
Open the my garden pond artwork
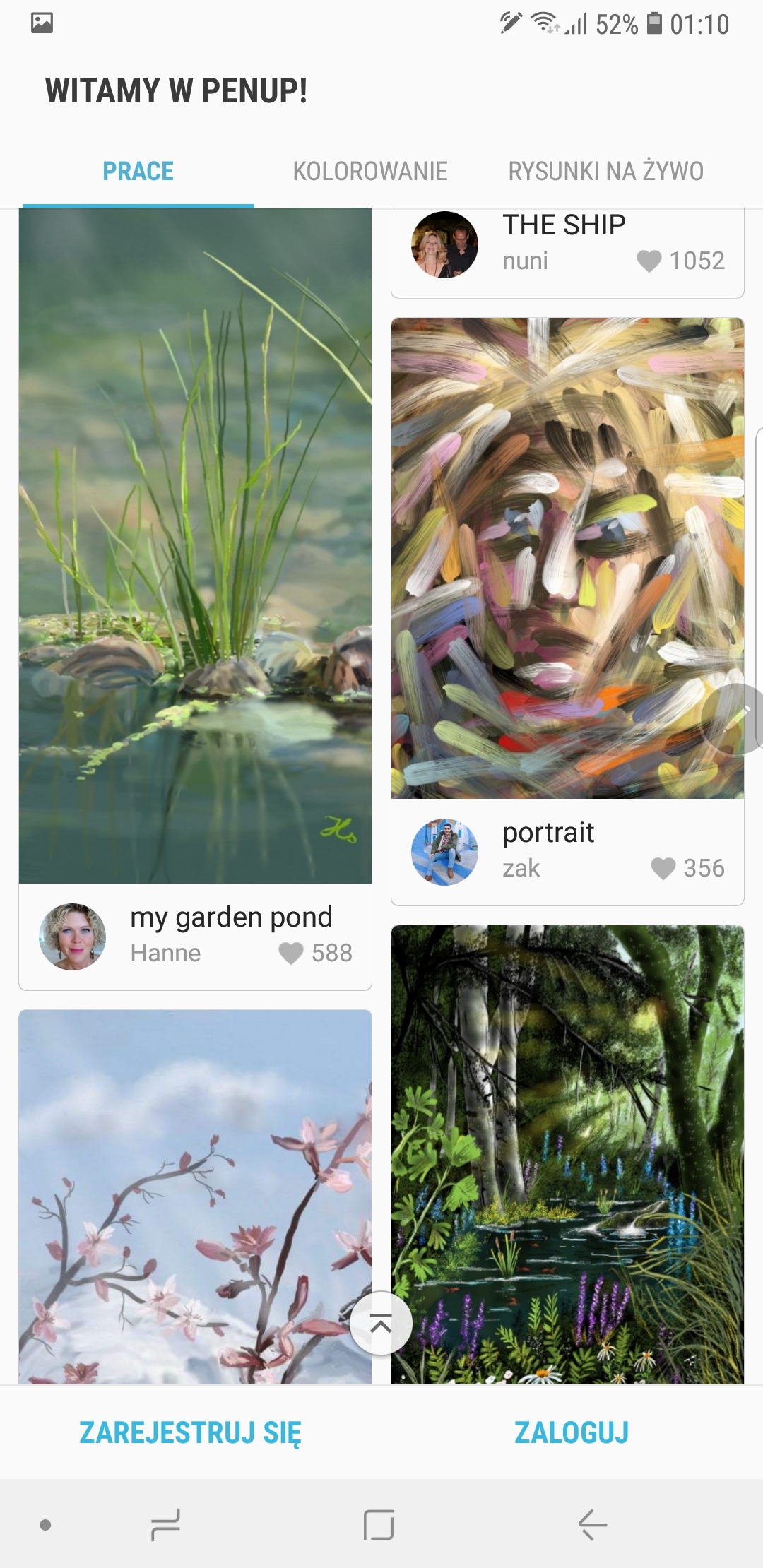195,545
